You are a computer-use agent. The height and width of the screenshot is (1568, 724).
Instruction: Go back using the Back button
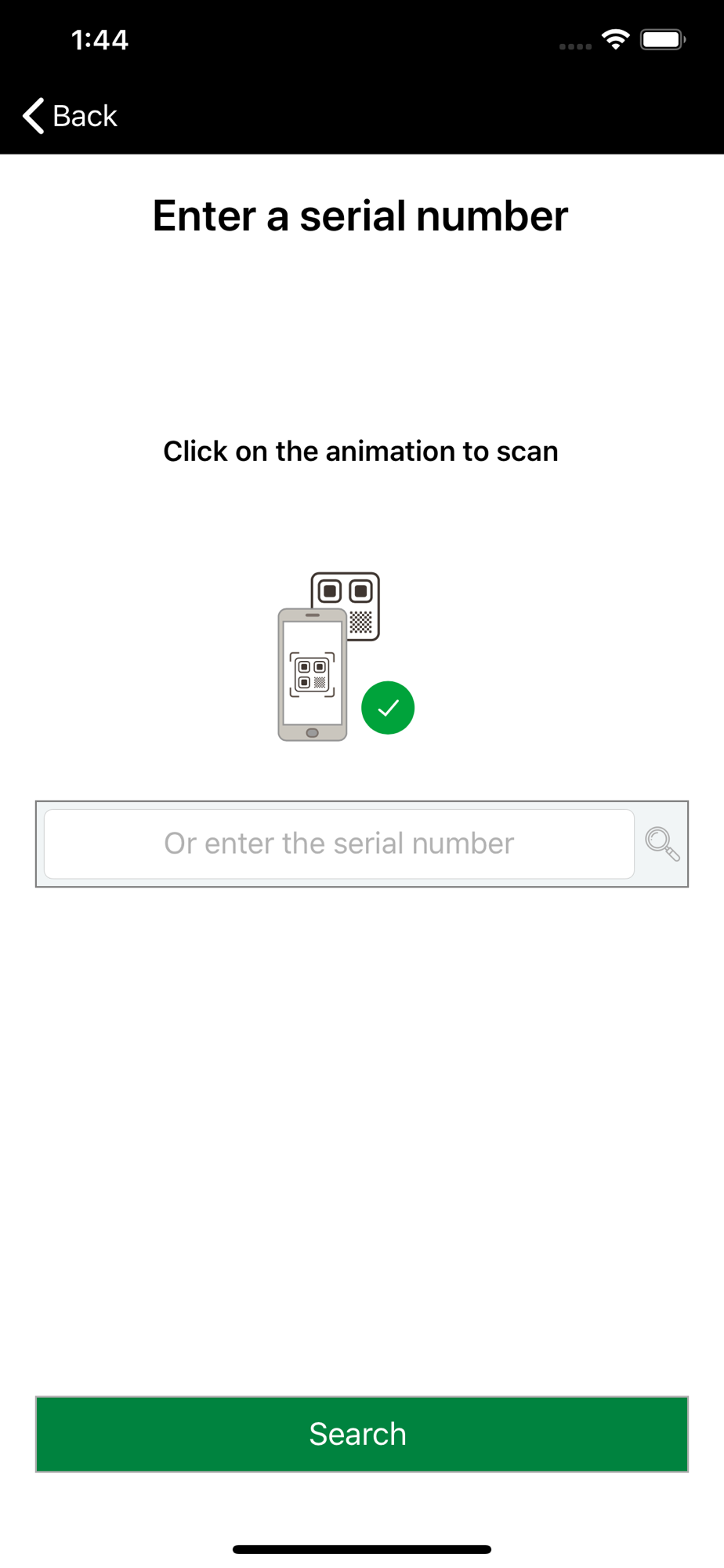[70, 116]
